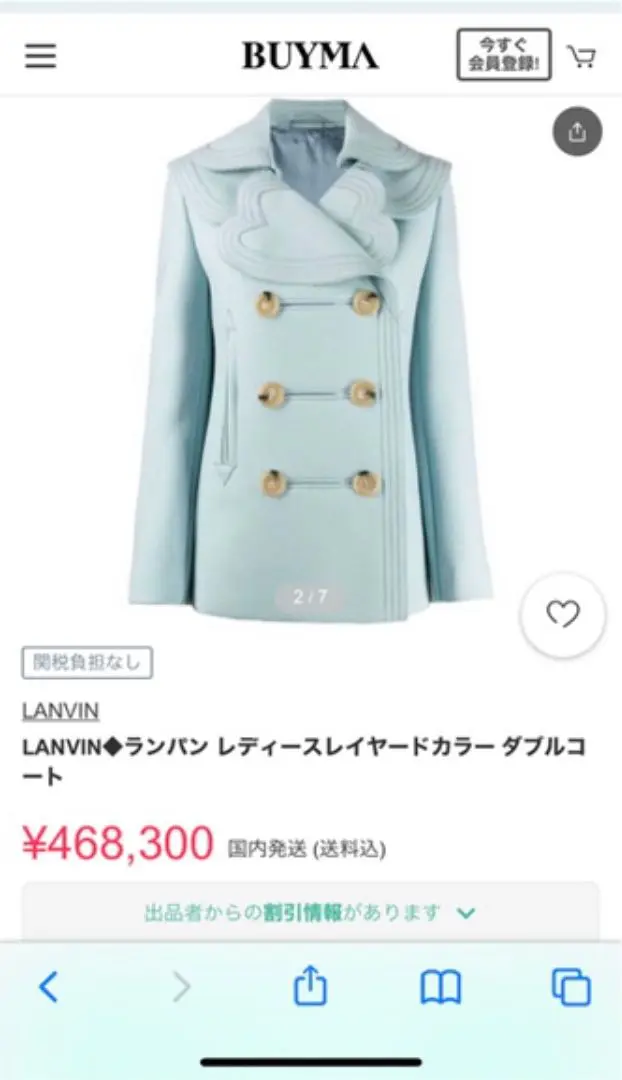Open Safari bookmarks
The width and height of the screenshot is (622, 1080).
[440, 987]
